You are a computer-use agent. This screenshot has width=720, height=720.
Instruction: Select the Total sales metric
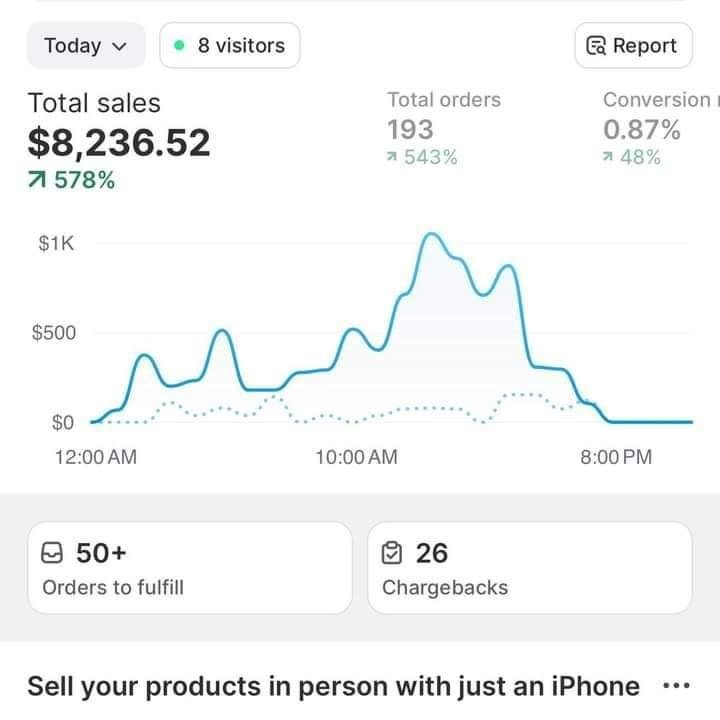(119, 140)
